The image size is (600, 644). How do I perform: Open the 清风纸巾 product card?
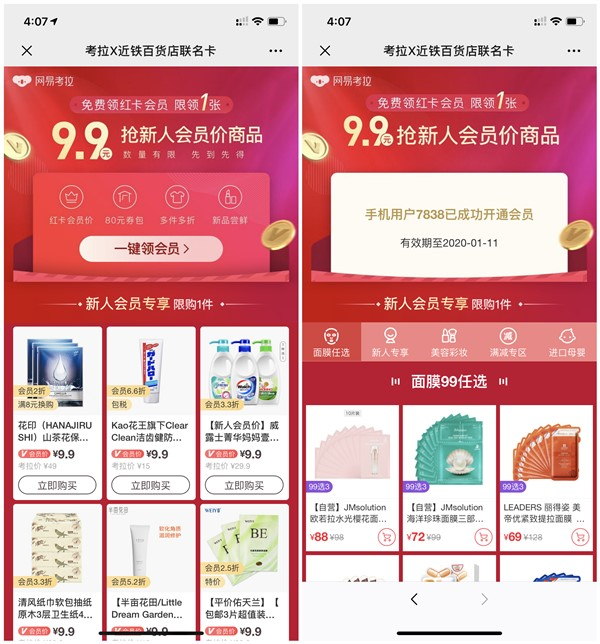click(57, 570)
